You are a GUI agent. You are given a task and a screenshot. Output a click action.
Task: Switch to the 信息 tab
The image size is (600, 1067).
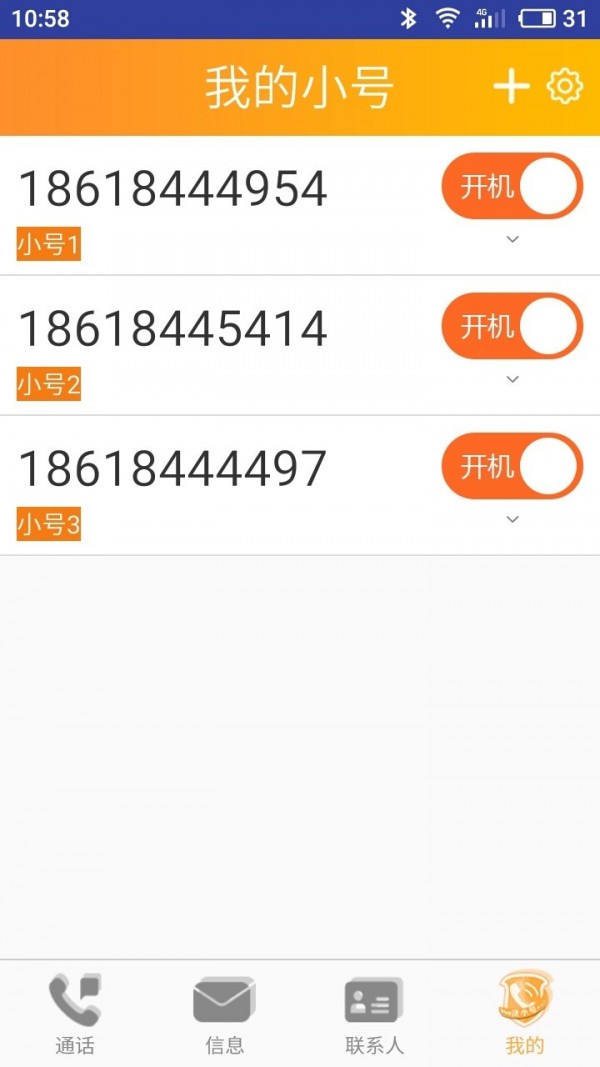point(225,1014)
